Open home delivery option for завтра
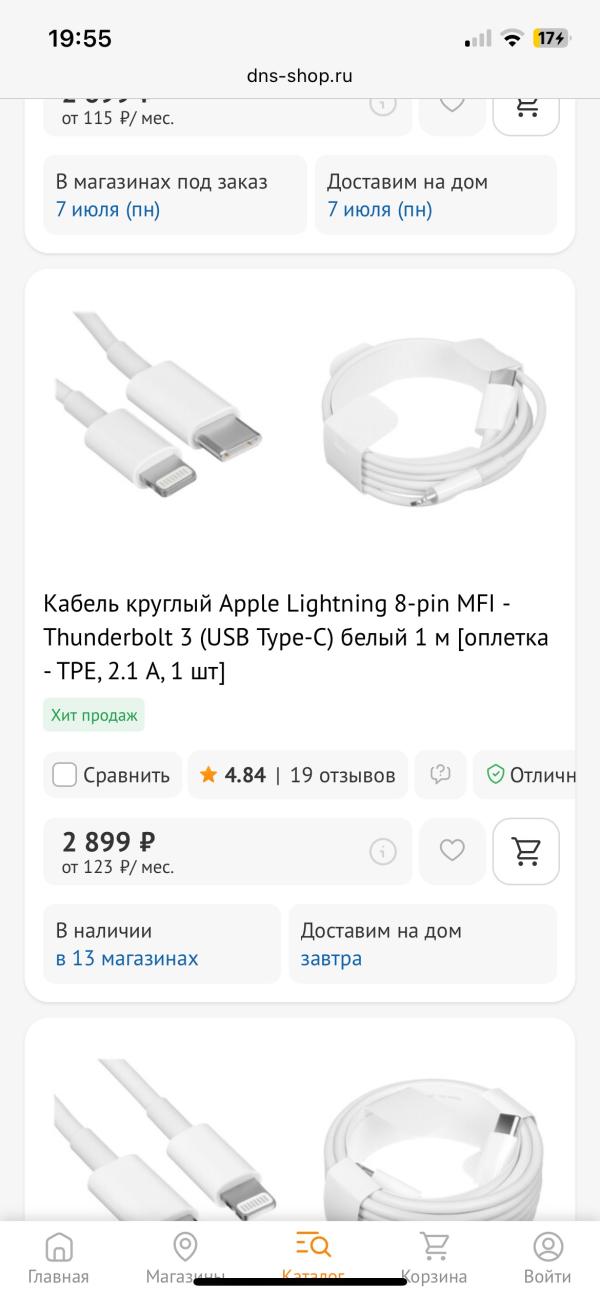Image resolution: width=600 pixels, height=1297 pixels. (331, 958)
